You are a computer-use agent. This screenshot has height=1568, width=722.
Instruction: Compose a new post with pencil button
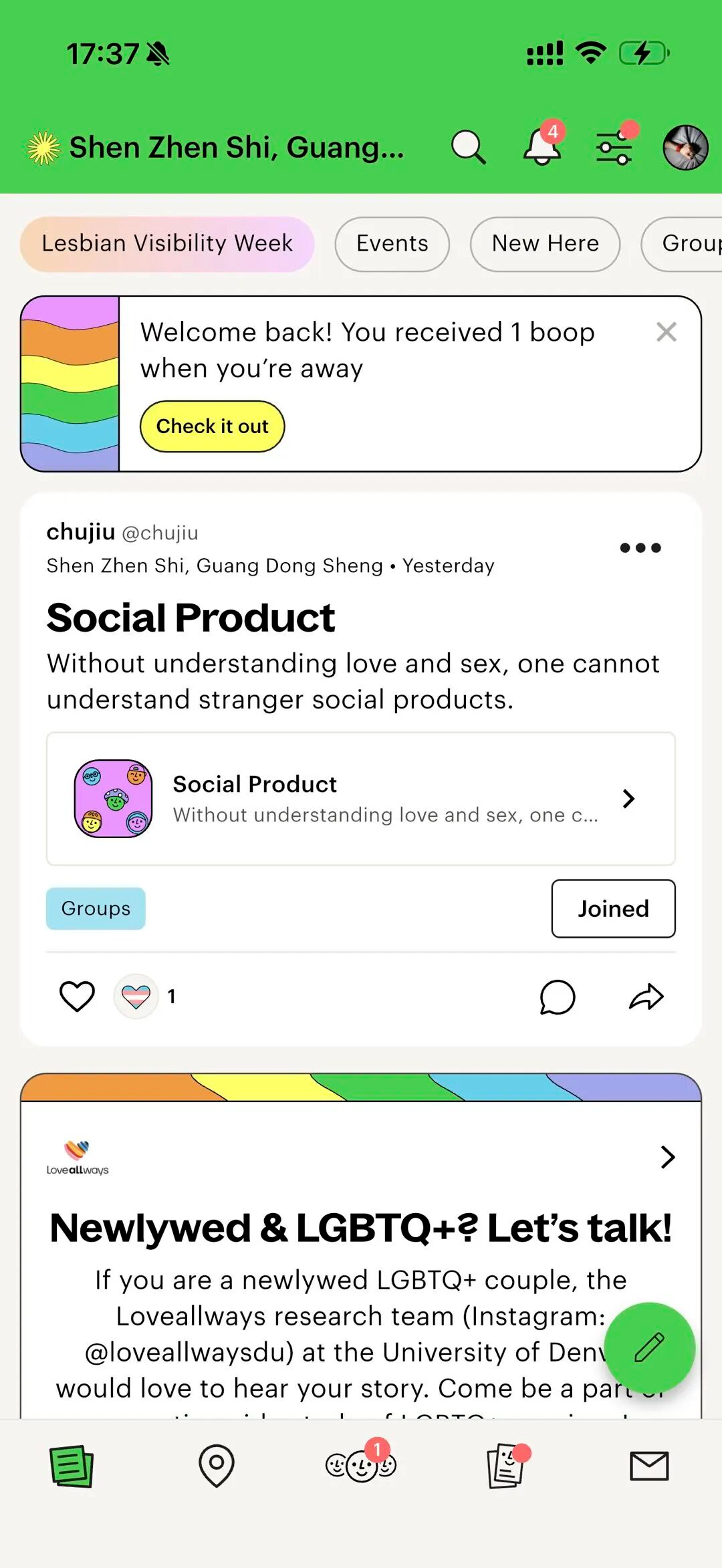[x=649, y=1347]
